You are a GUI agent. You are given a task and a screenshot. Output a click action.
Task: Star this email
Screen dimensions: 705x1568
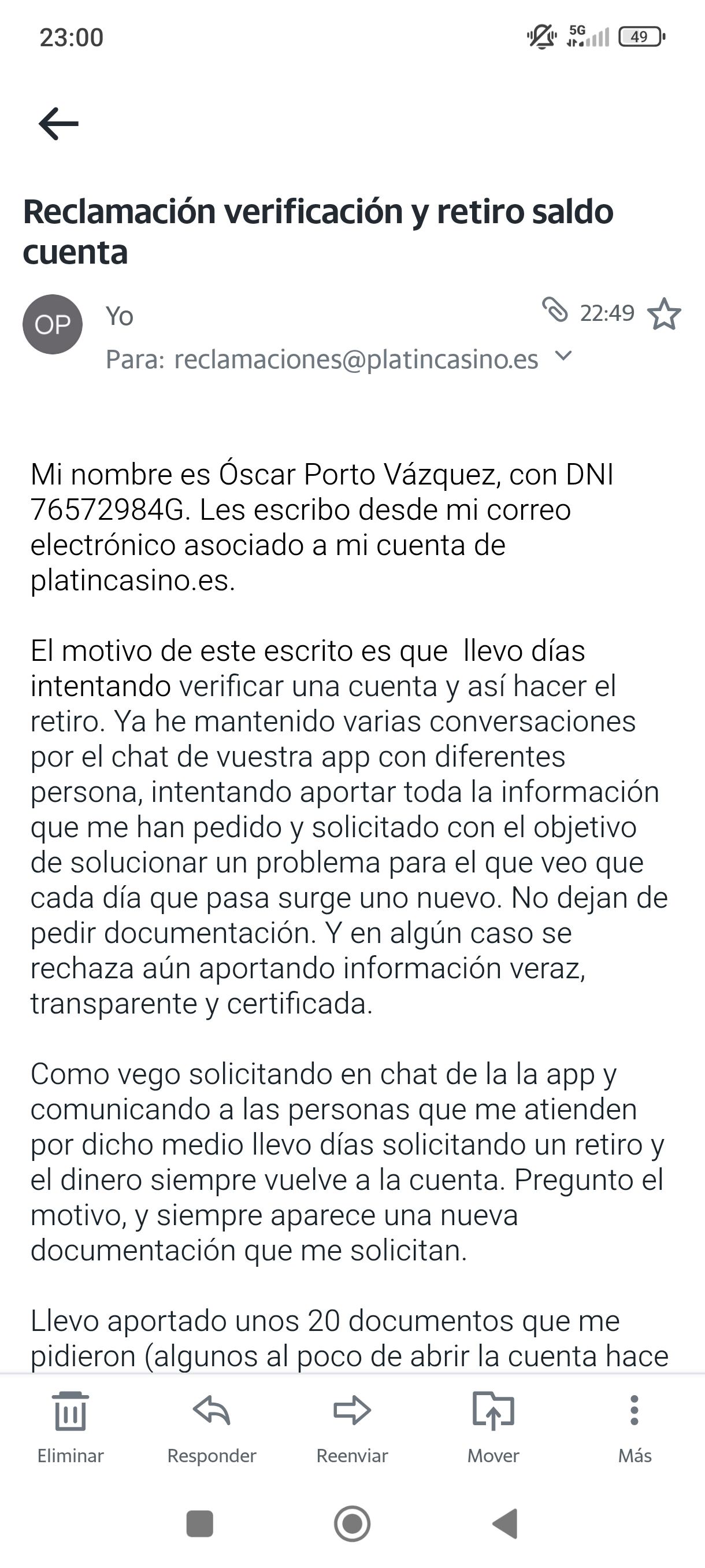click(663, 314)
